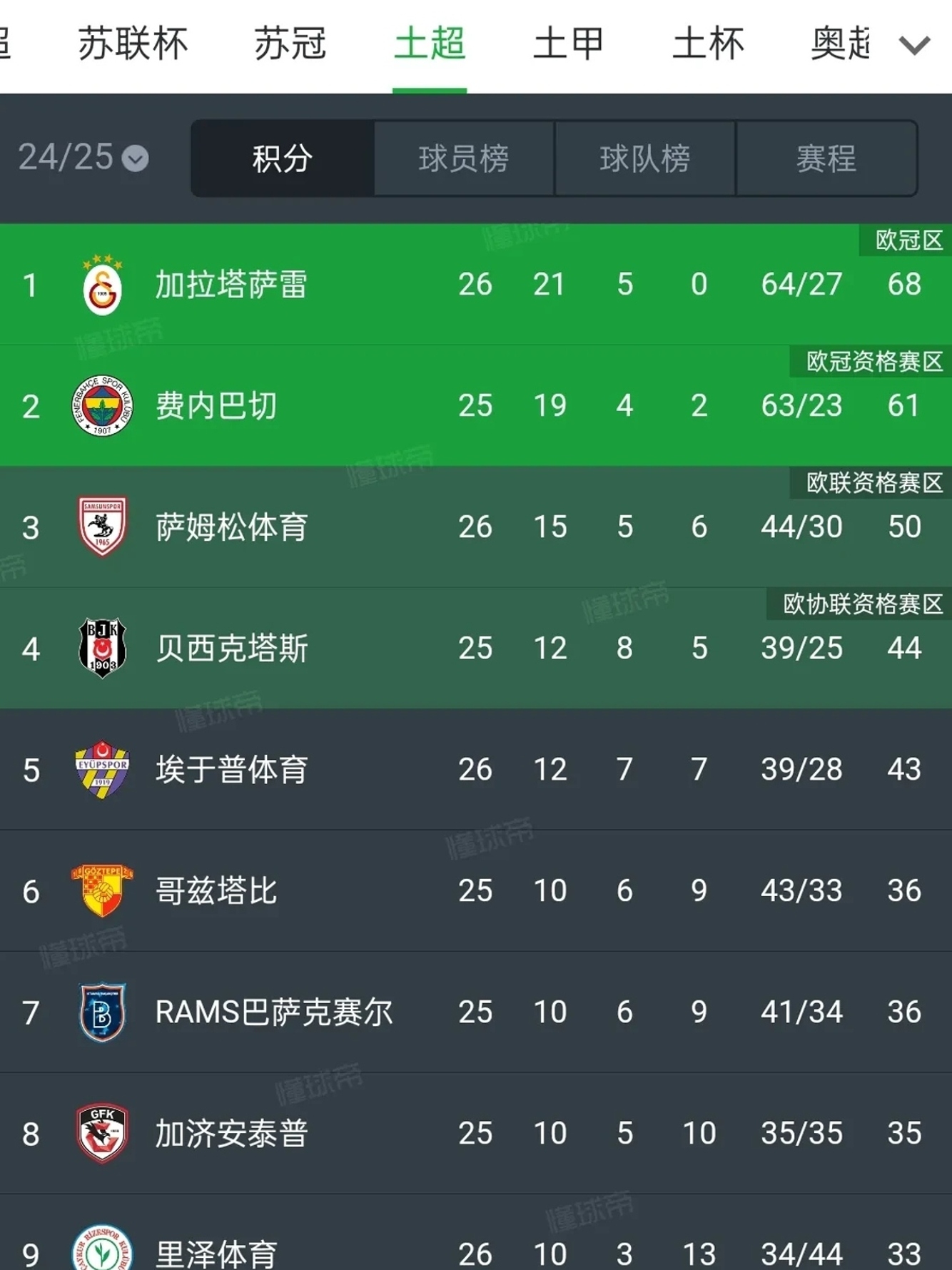Open the 24/25 season dropdown
Image resolution: width=952 pixels, height=1270 pixels.
coord(83,158)
